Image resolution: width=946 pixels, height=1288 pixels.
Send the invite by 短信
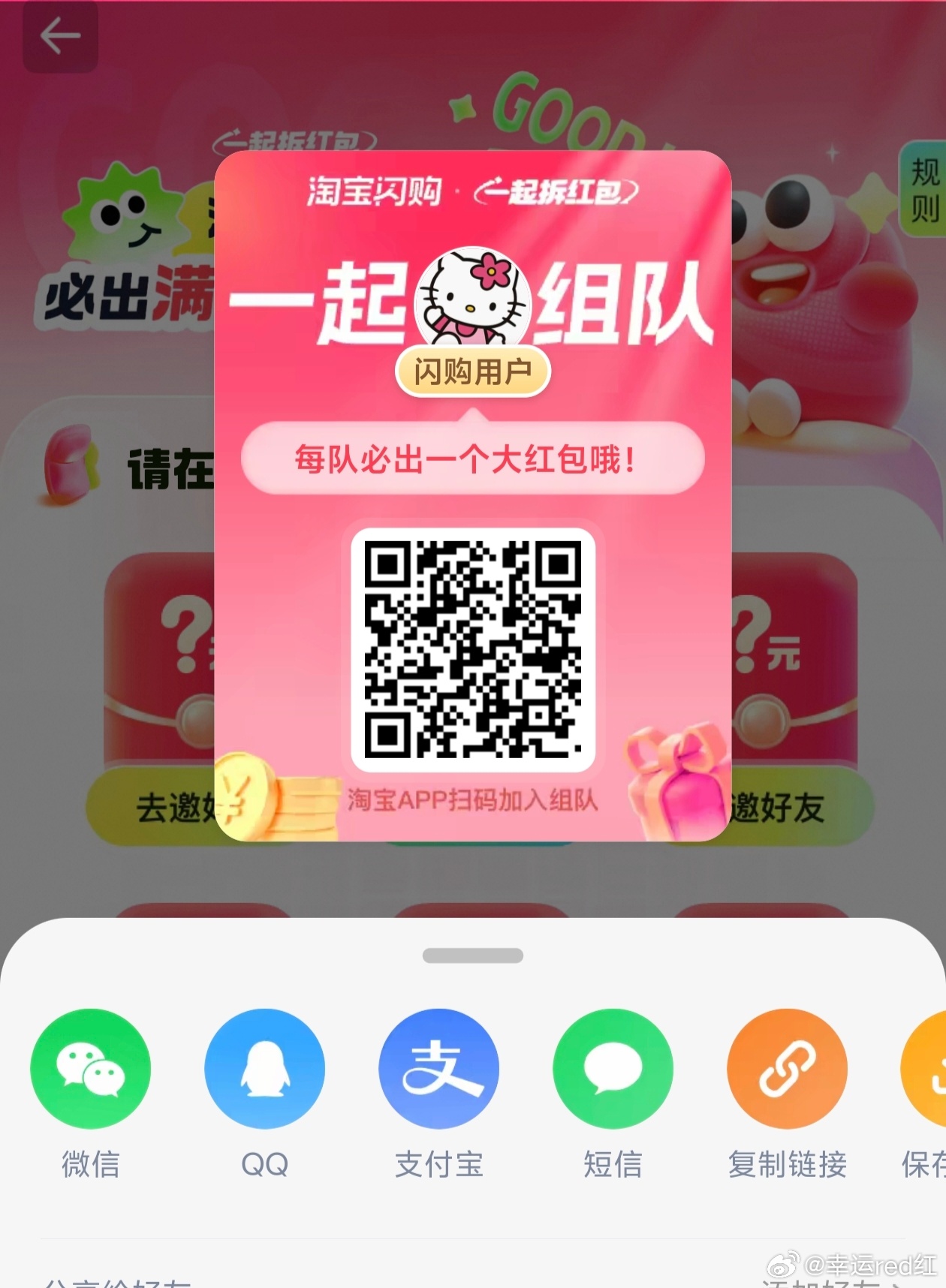613,1068
